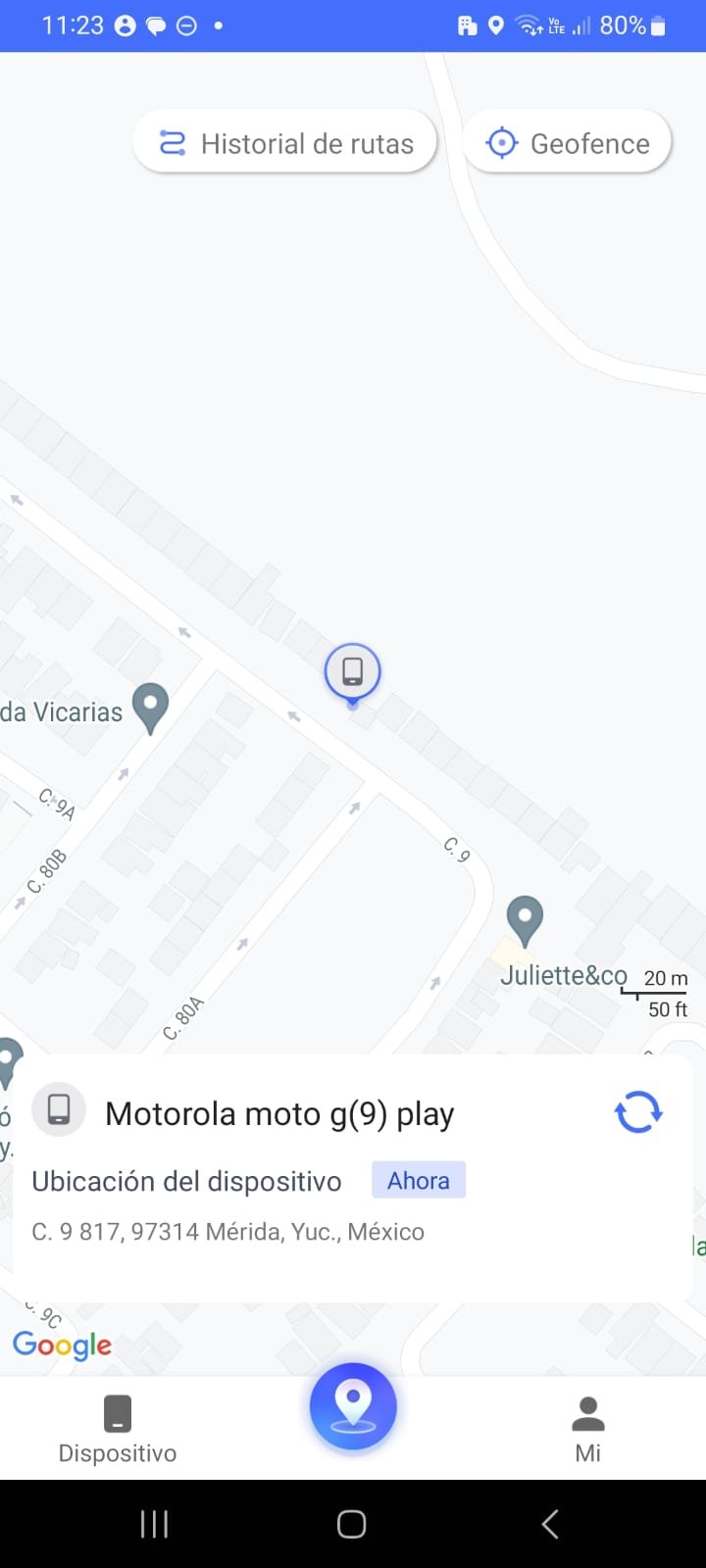Screen dimensions: 706x1568
Task: Tap the device marker on the map
Action: 352,672
